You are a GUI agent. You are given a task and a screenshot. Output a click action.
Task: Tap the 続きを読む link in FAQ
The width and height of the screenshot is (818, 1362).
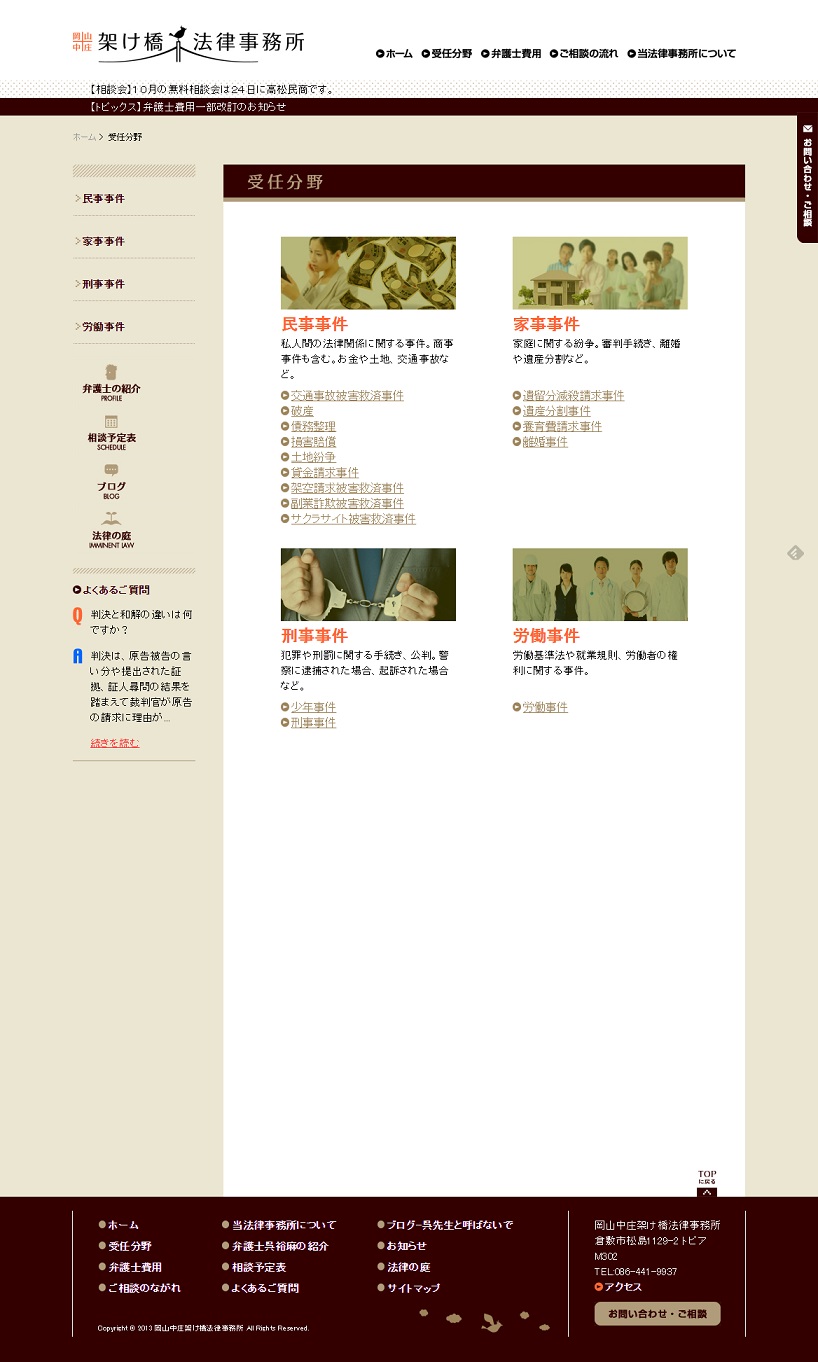115,743
